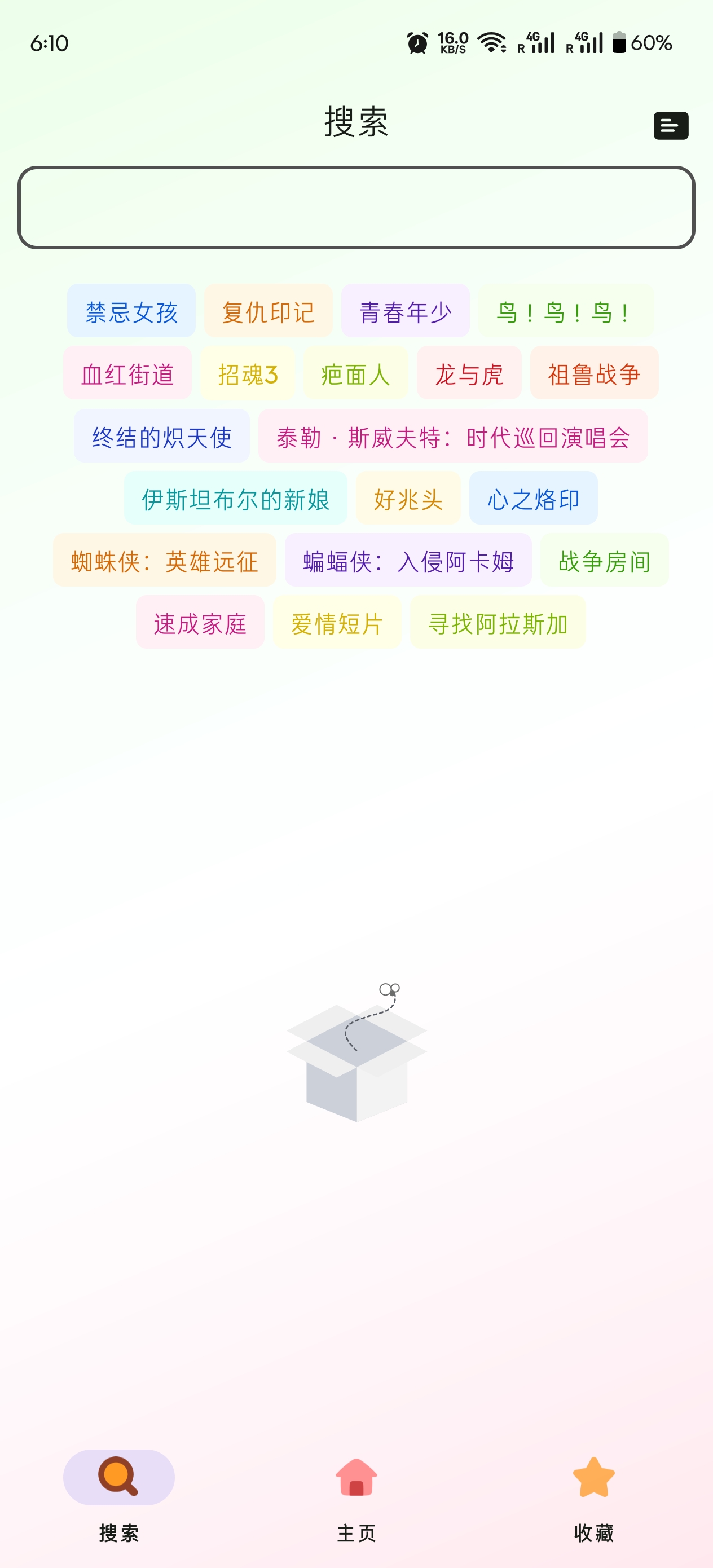Viewport: 713px width, 1568px height.
Task: Tap the 终结的炽天使 chip
Action: point(161,436)
